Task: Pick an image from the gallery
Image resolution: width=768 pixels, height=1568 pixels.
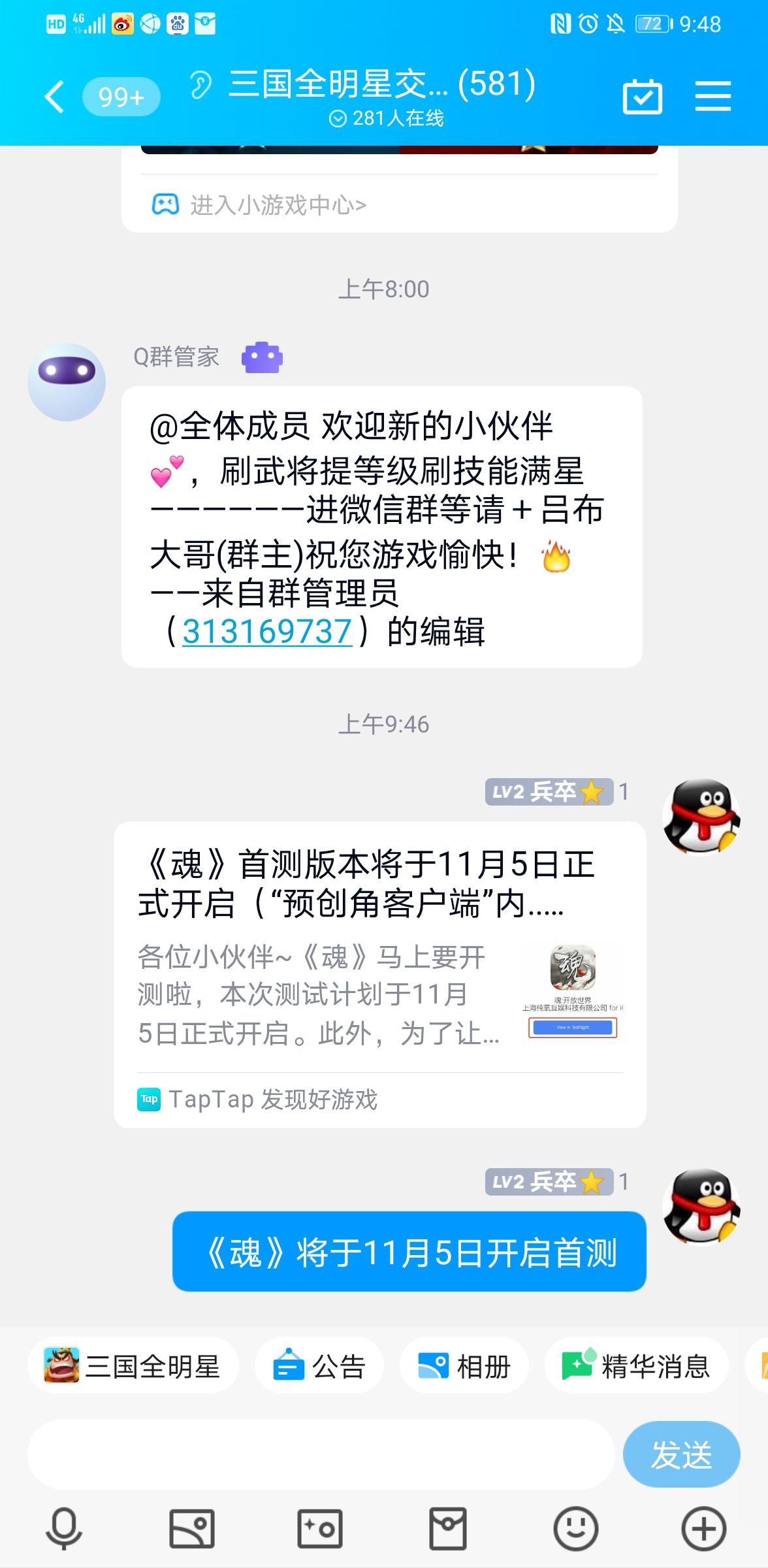Action: pos(191,1529)
